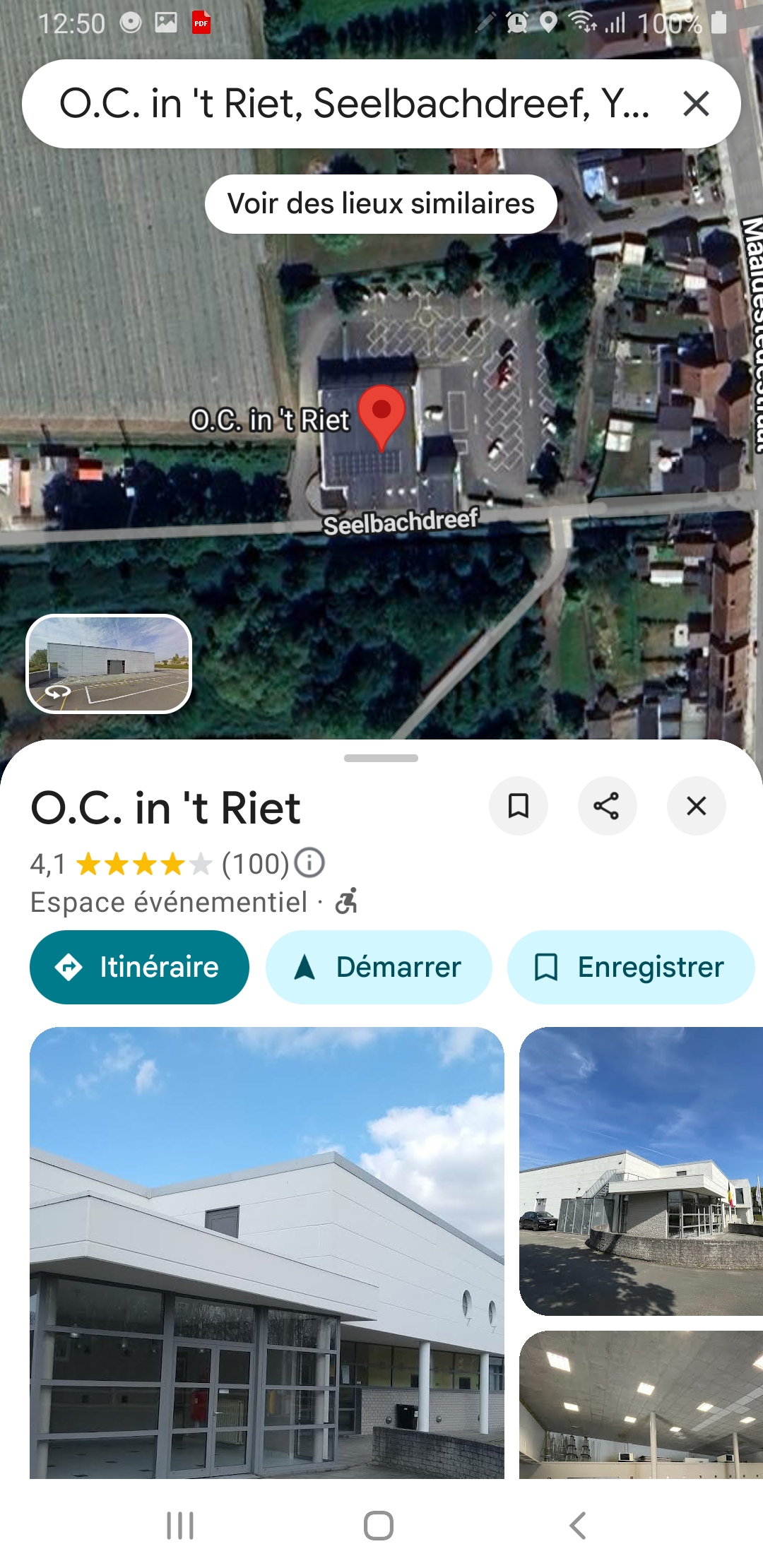Save the place using Enregistrer

coord(630,967)
